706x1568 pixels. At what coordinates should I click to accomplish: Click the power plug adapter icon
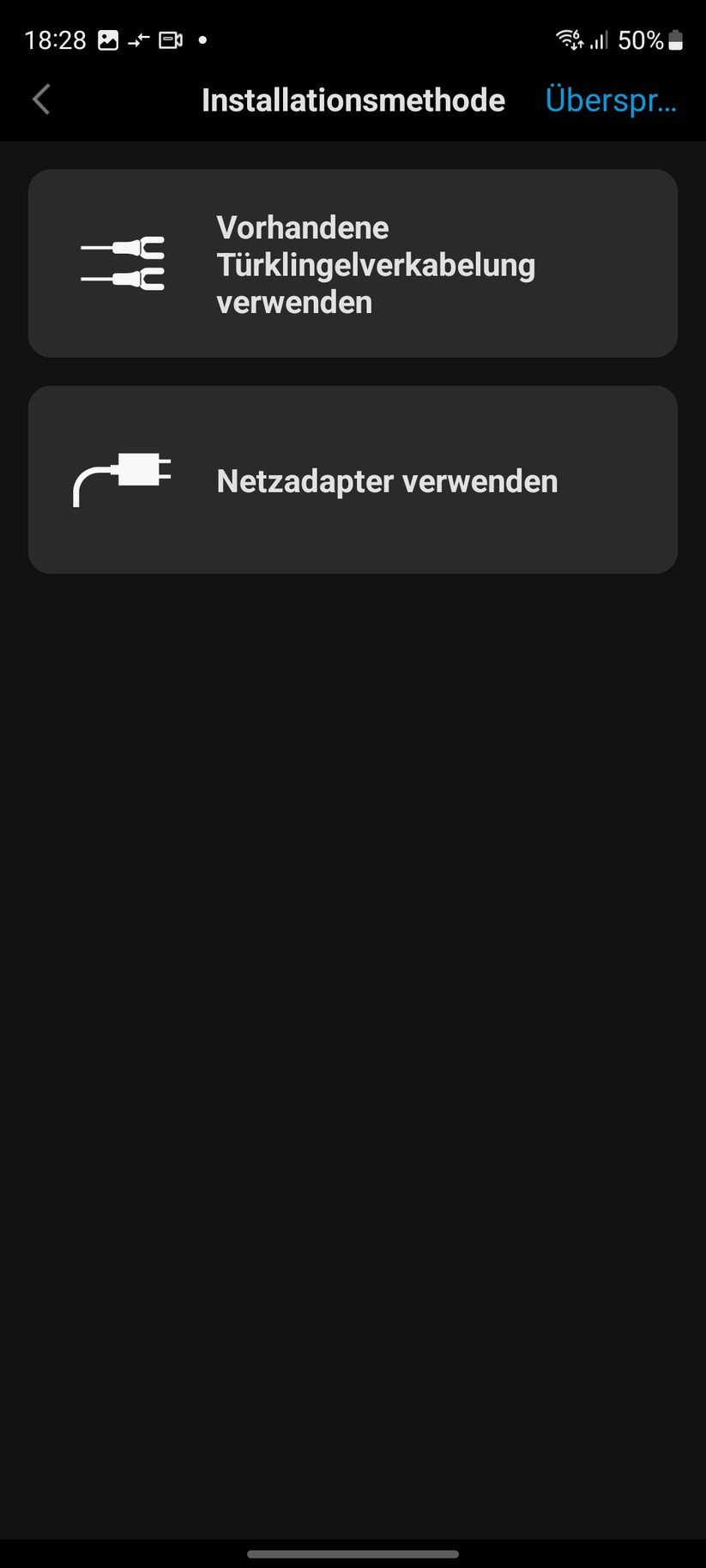(x=121, y=479)
